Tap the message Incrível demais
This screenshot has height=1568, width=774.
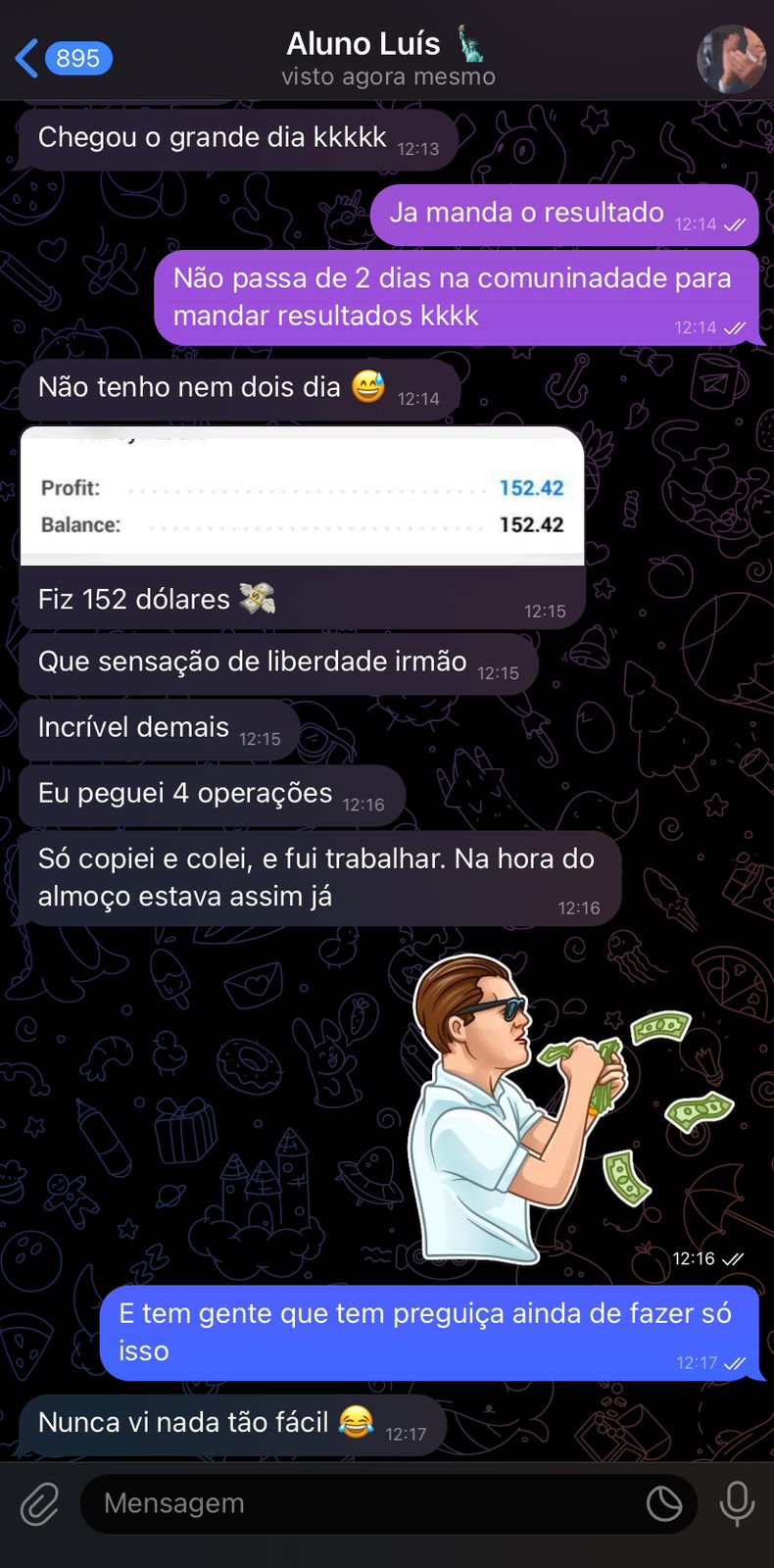(x=137, y=727)
